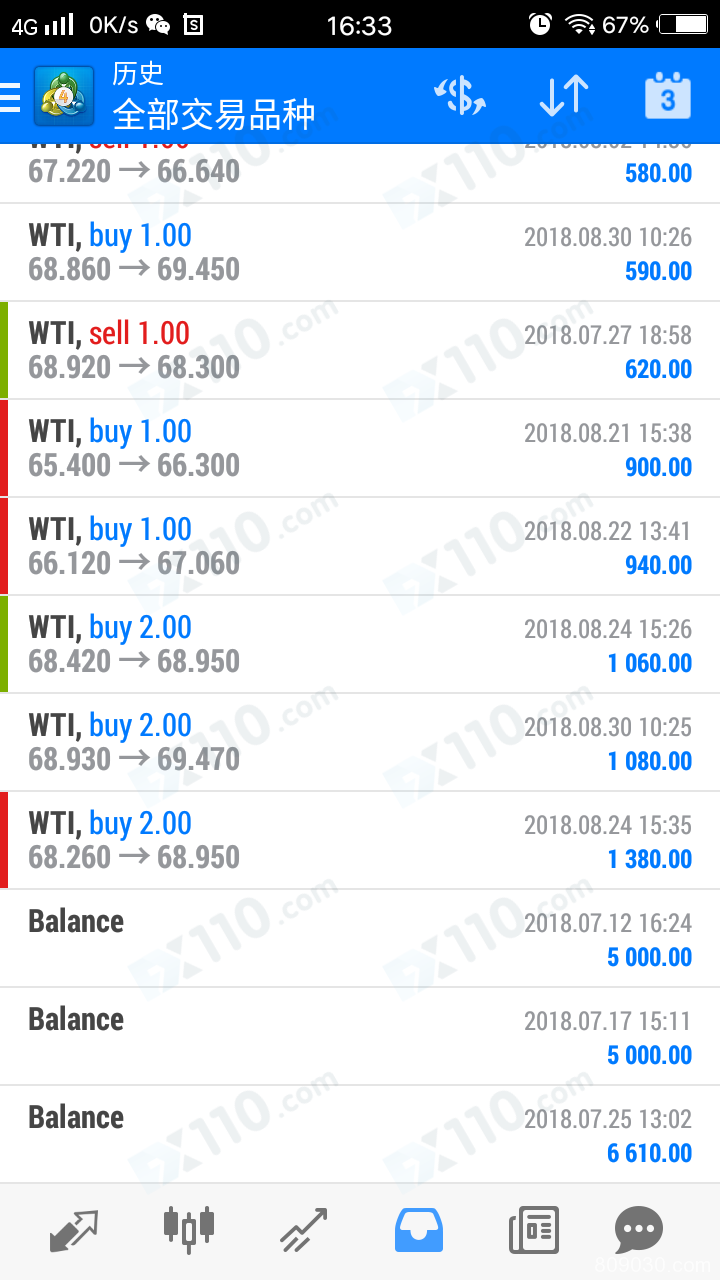Expand the WTI sell trade from 2018.07.27

[x=360, y=351]
